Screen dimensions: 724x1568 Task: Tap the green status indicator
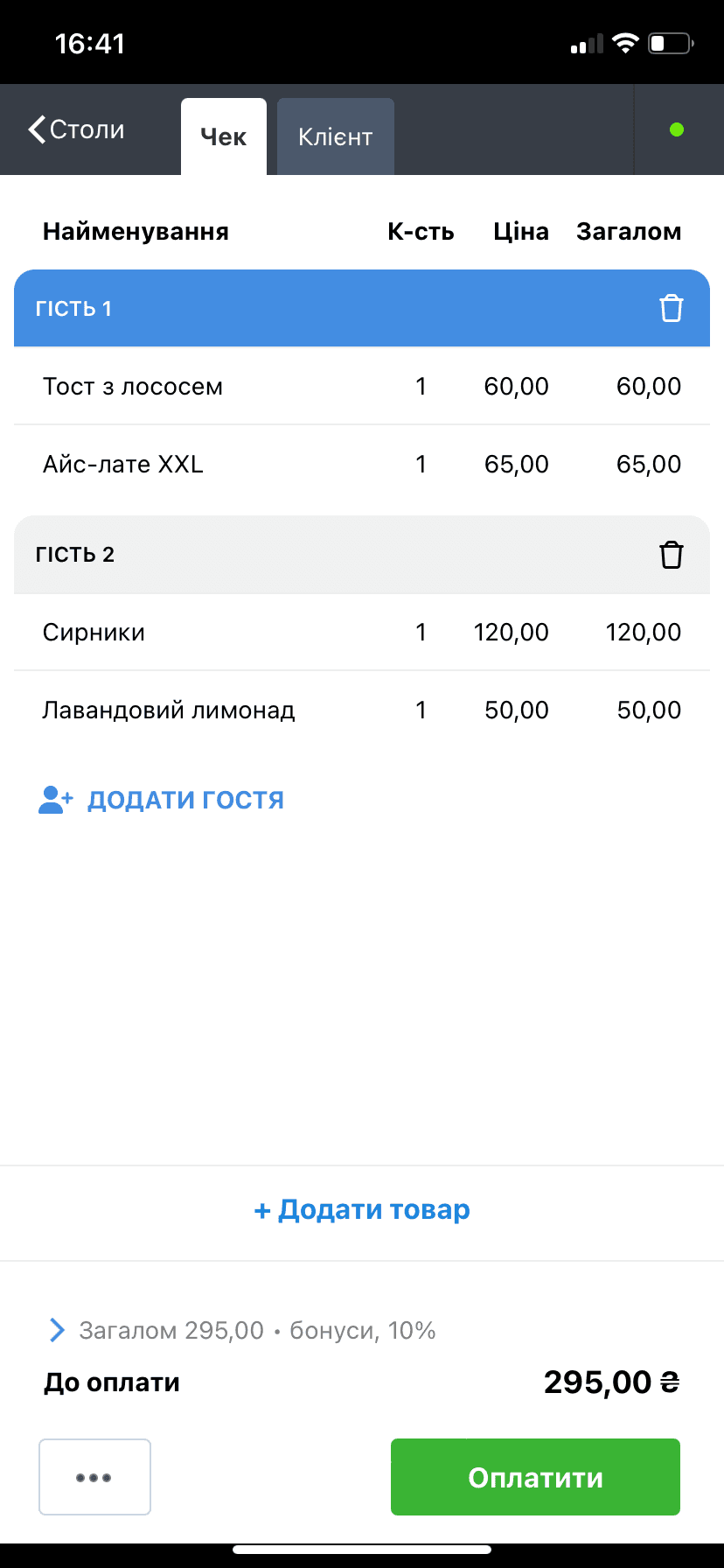coord(677,129)
